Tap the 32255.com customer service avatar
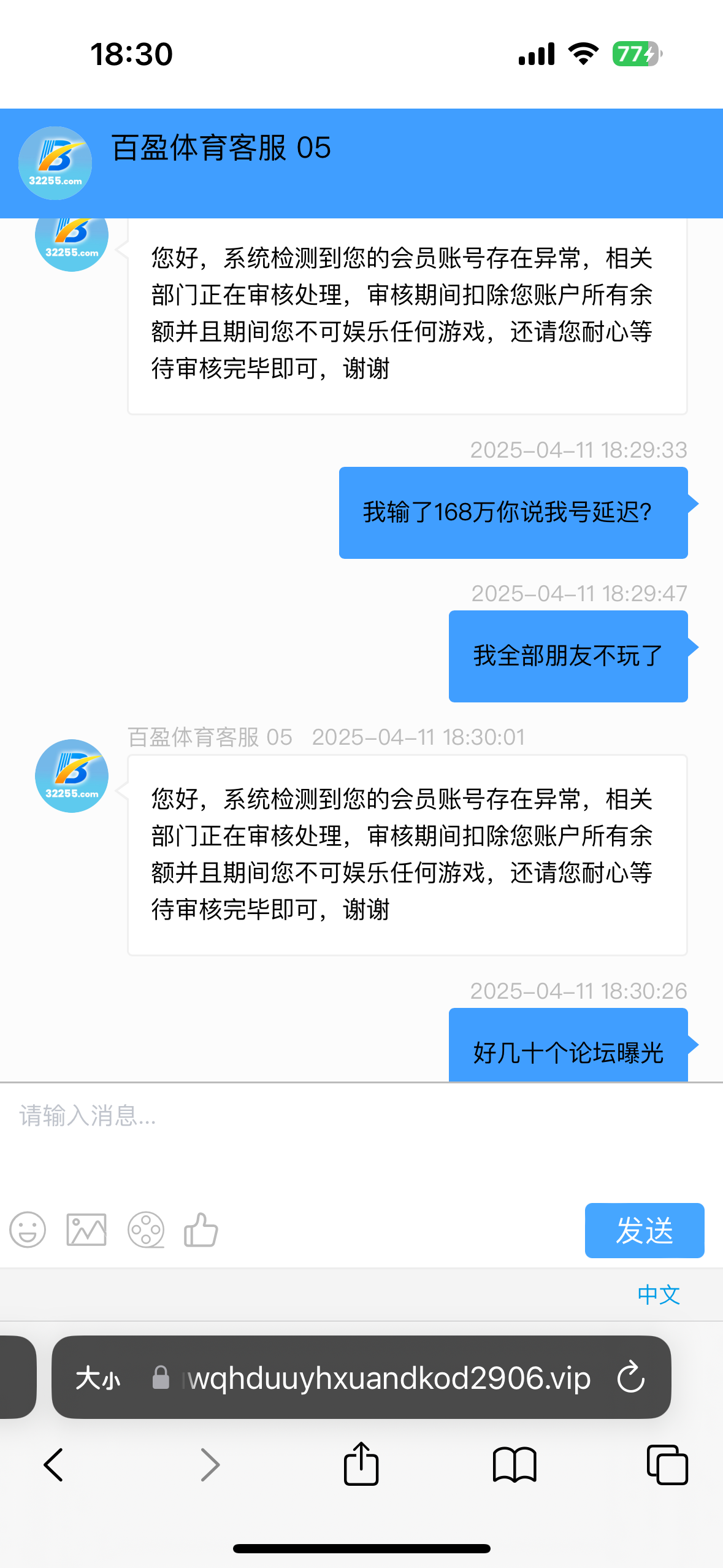Screen dimensions: 723x1568 coord(72,777)
